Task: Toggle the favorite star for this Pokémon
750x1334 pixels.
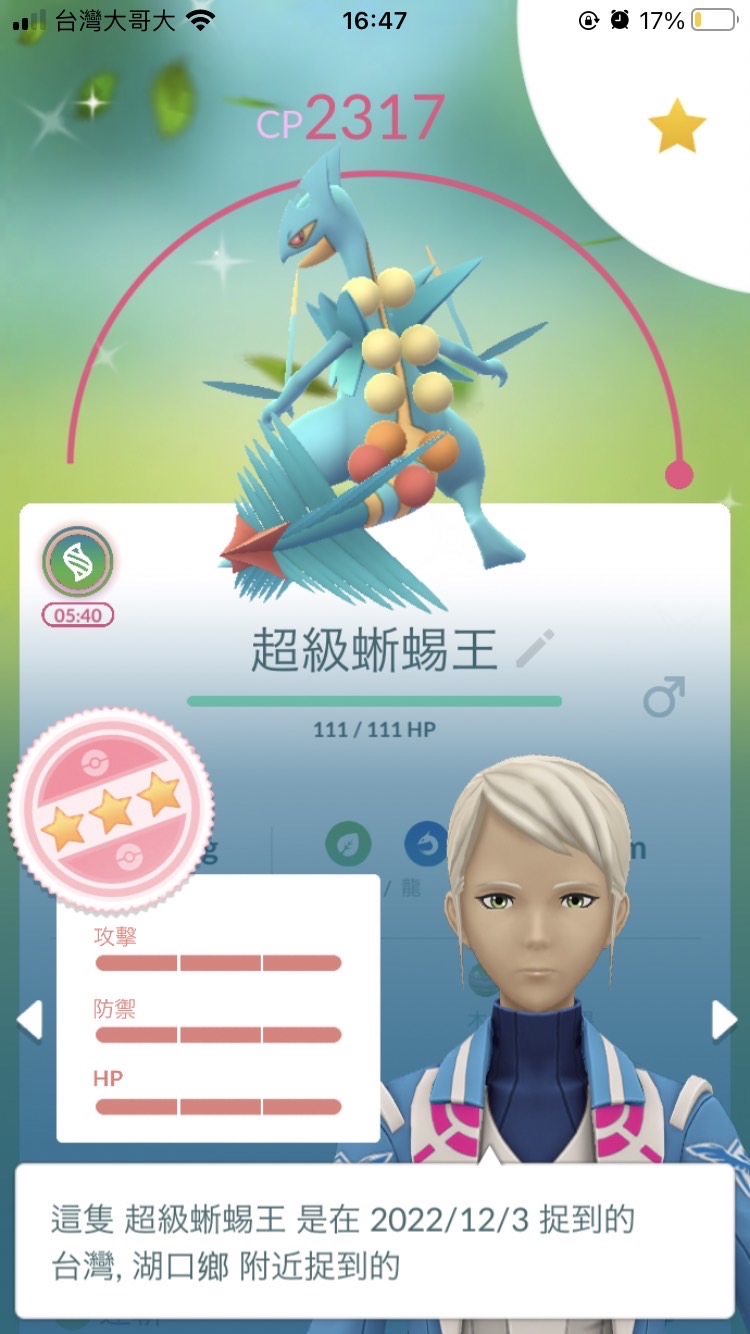Action: (677, 125)
